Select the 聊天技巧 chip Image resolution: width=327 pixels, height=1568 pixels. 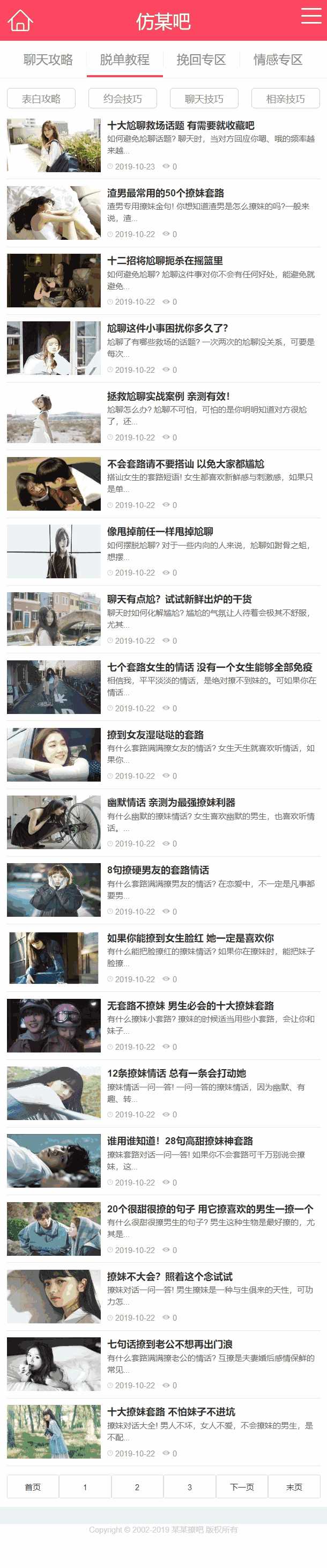tap(204, 99)
